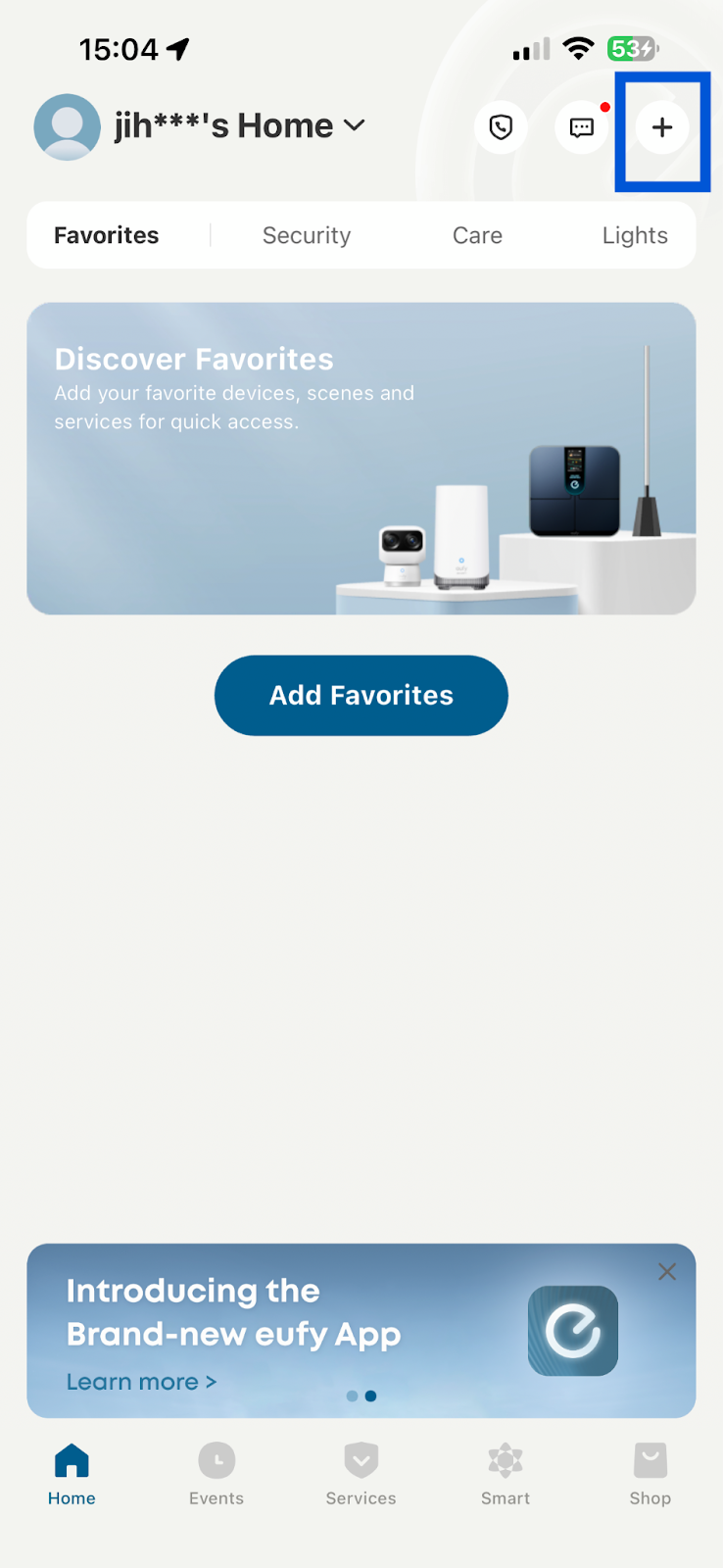Switch to the Care tab
Image resolution: width=723 pixels, height=1568 pixels.
[x=477, y=235]
